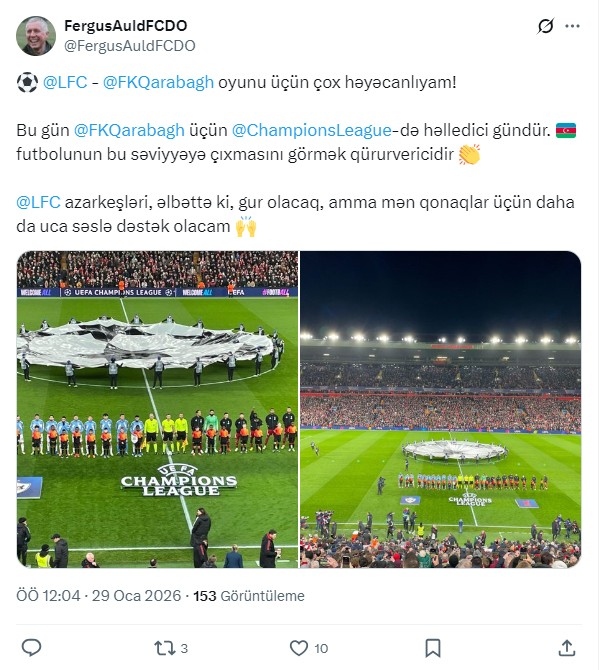The height and width of the screenshot is (670, 601).
Task: Open FergusAuldFCDO's profile avatar
Action: 36,35
